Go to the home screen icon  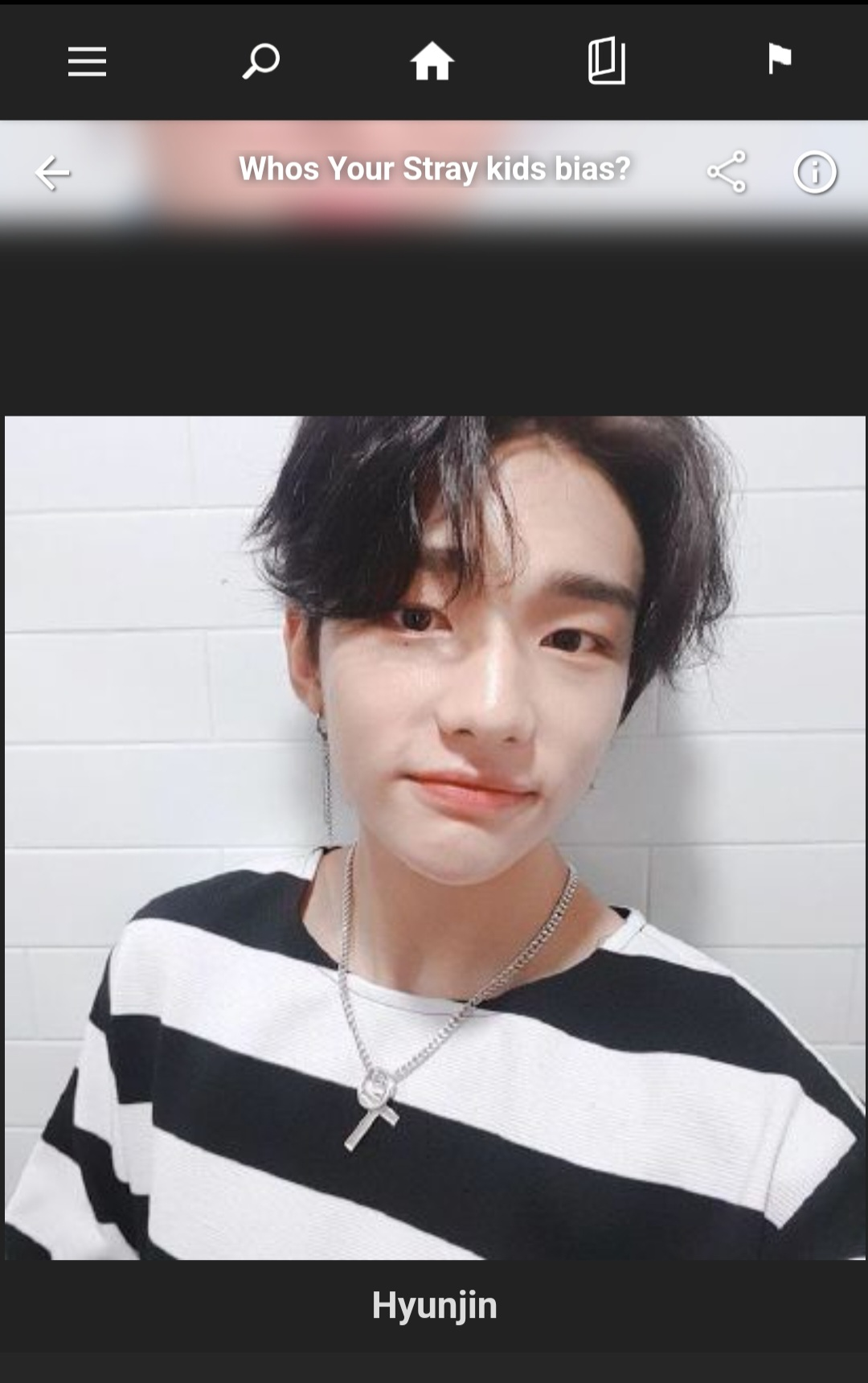coord(432,61)
